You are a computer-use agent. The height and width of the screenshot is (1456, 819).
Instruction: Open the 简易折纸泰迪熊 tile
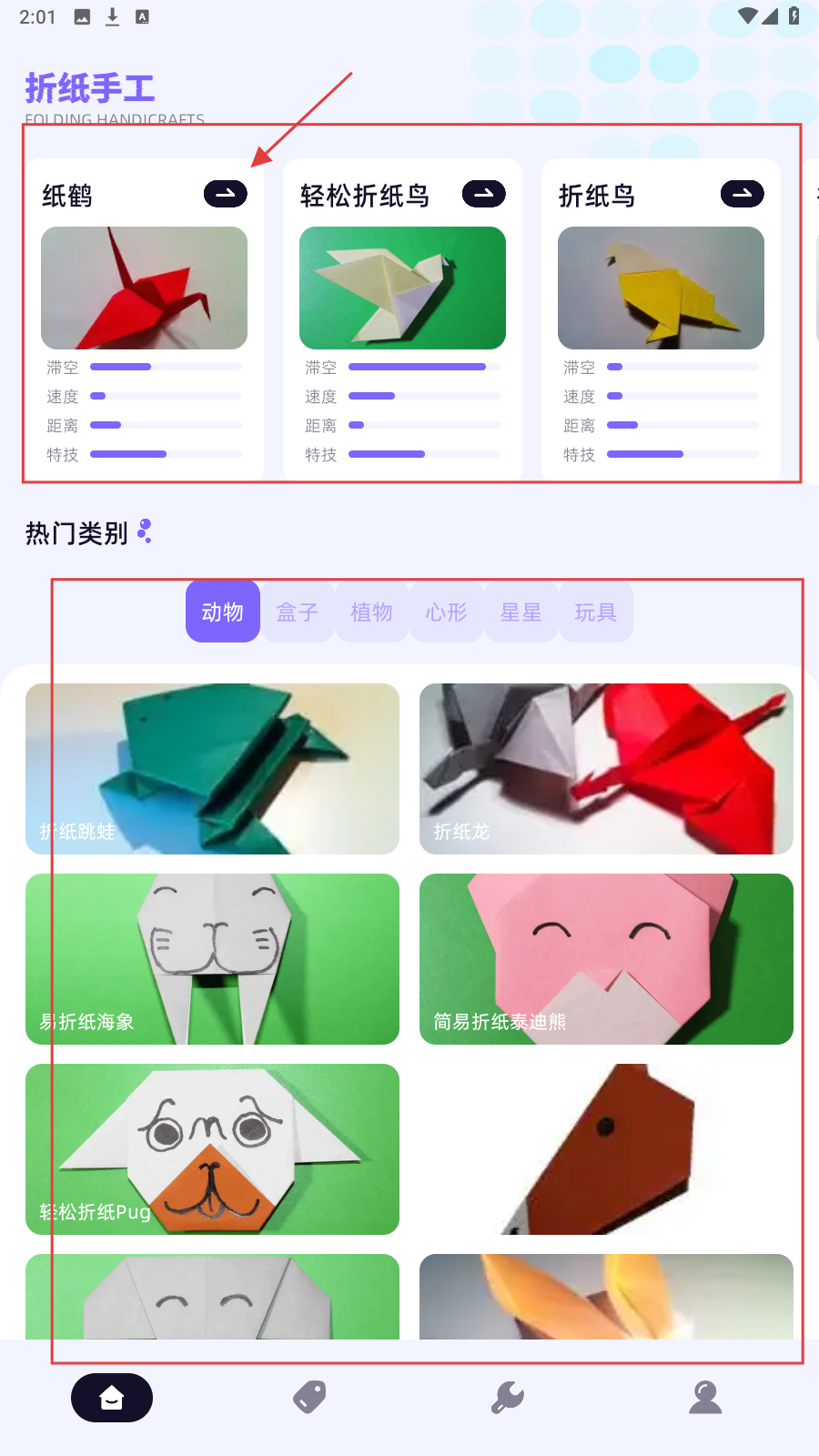coord(606,959)
